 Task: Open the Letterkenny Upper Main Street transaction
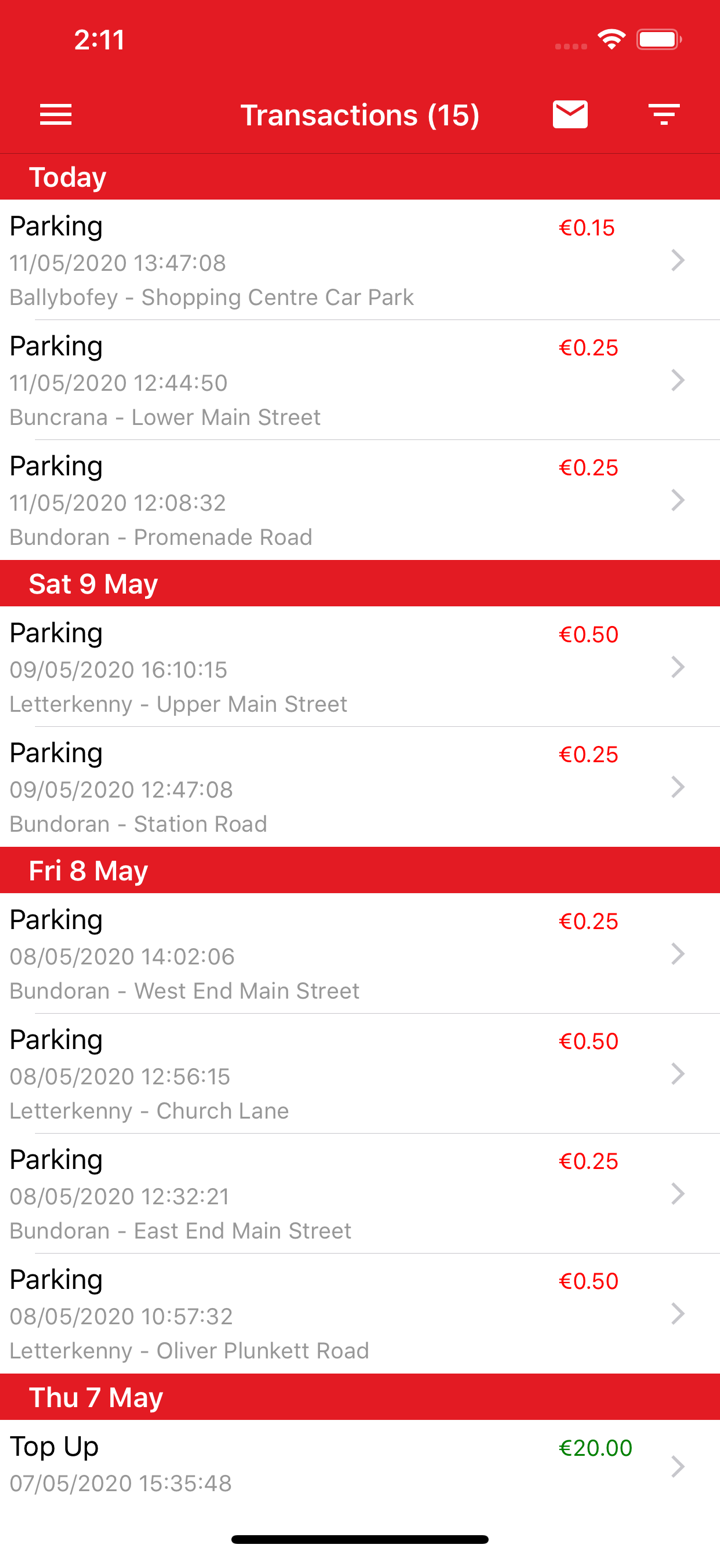tap(360, 667)
